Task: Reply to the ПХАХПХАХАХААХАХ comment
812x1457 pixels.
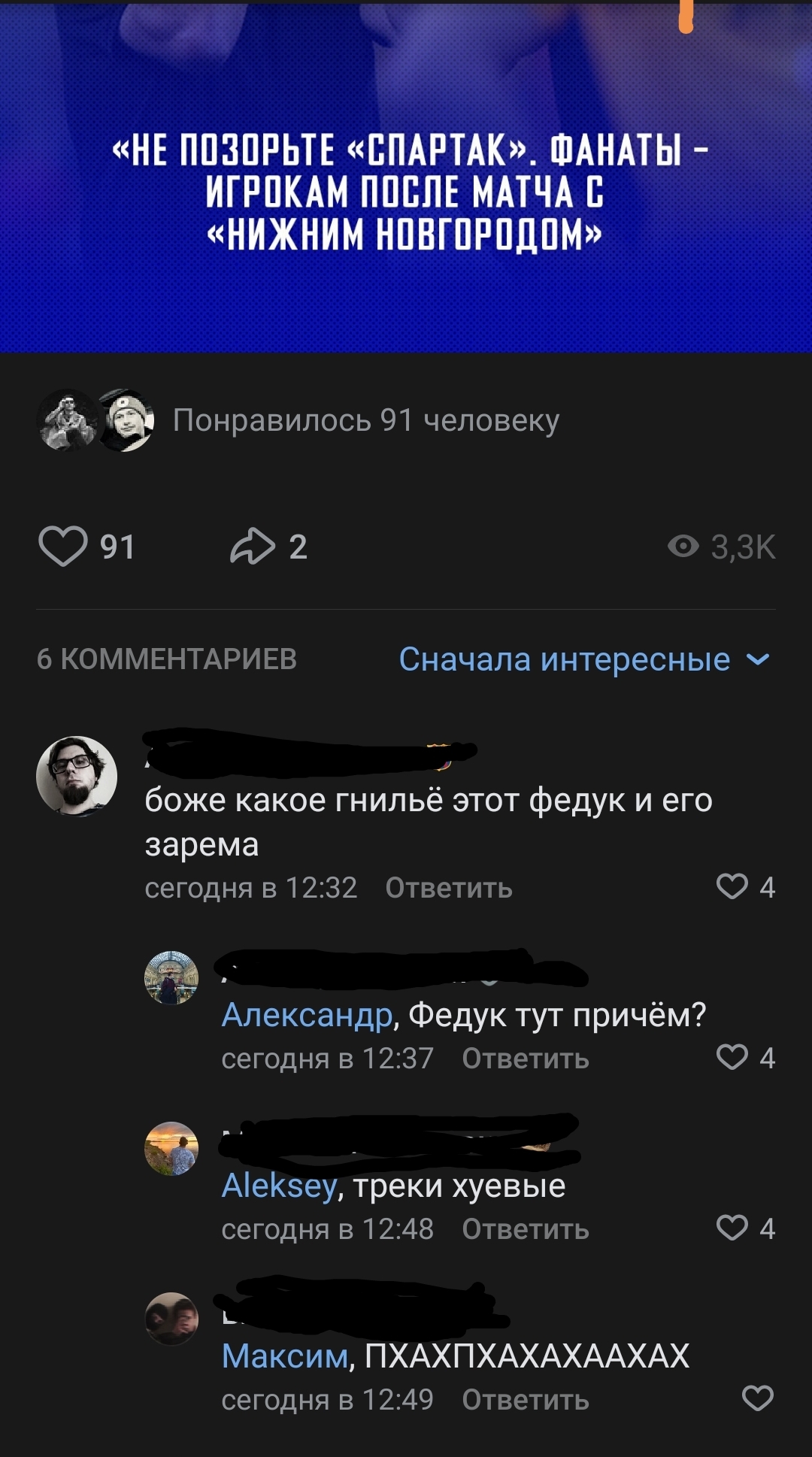Action: click(x=525, y=1400)
